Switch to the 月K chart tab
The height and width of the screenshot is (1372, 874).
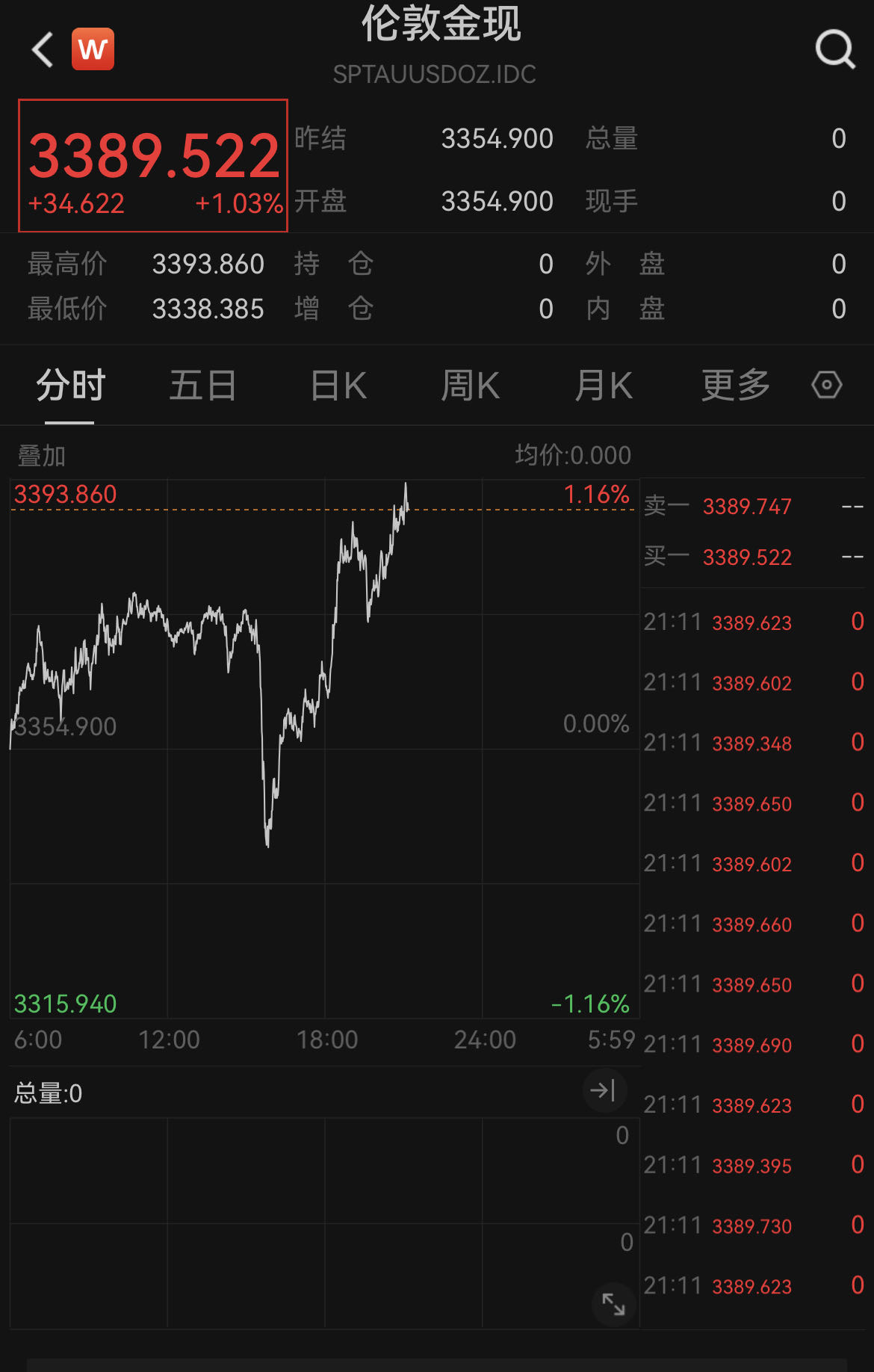[x=604, y=386]
